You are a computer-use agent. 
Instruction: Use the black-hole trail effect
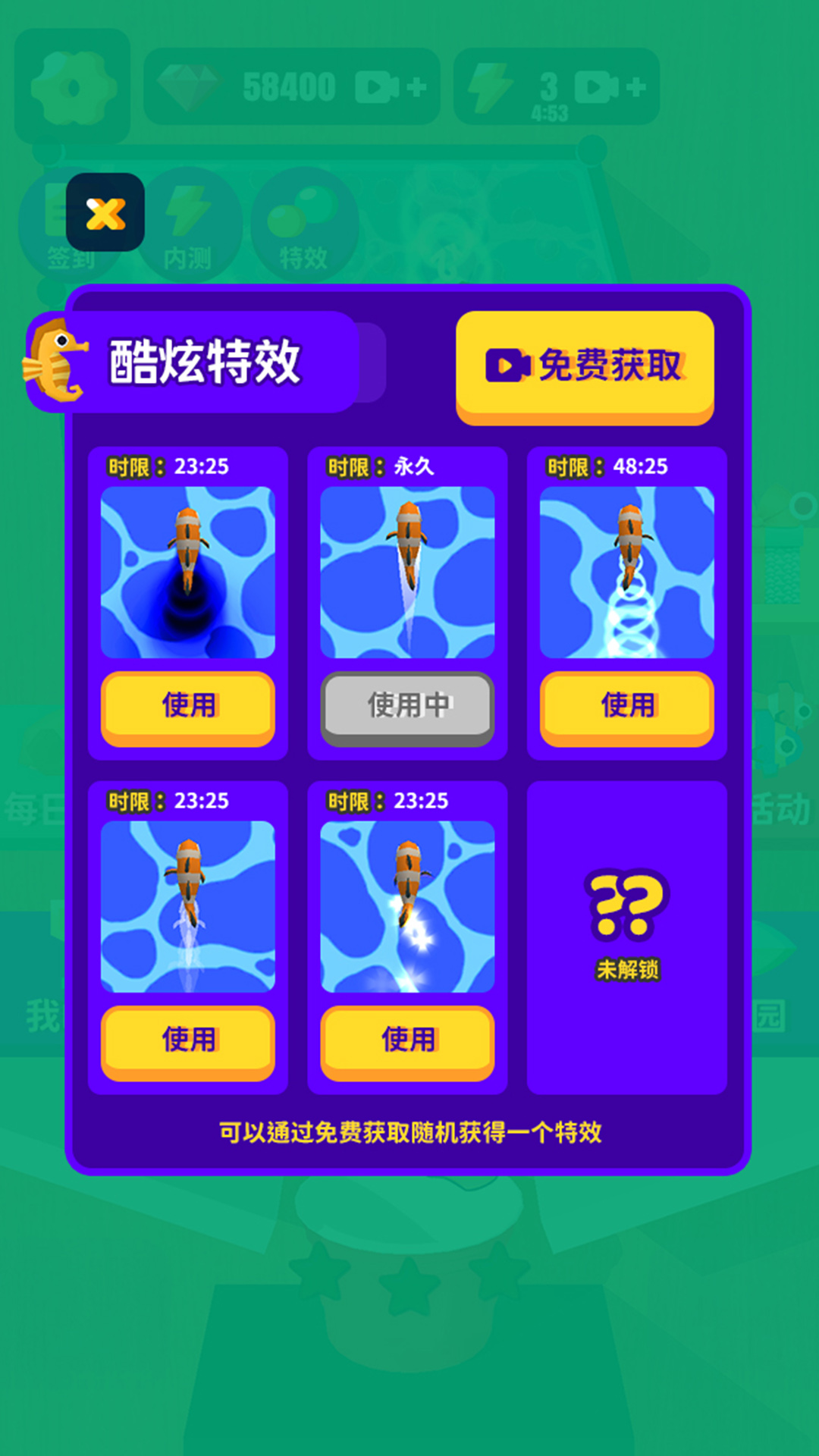pyautogui.click(x=187, y=705)
